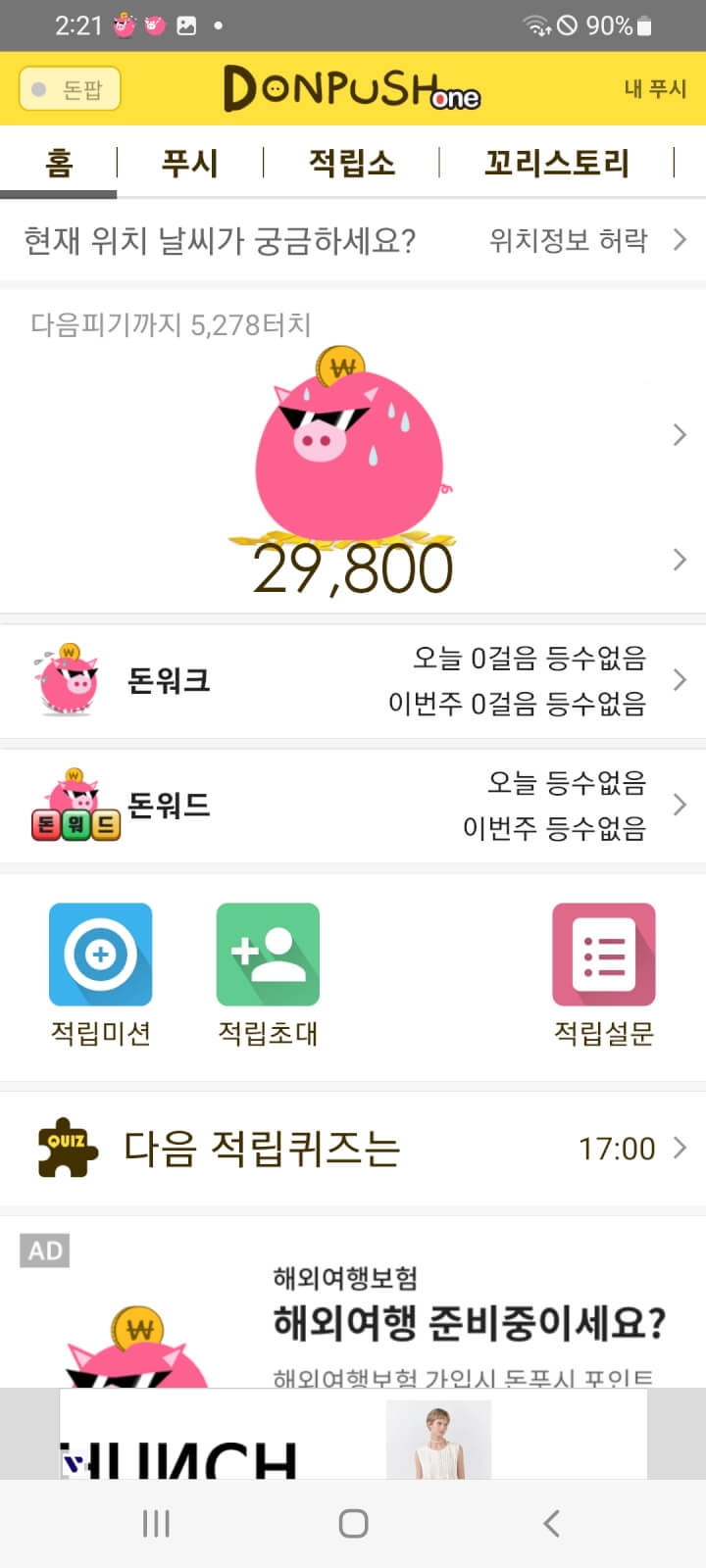Open 적립설문 surveys
The image size is (706, 1568).
click(603, 973)
